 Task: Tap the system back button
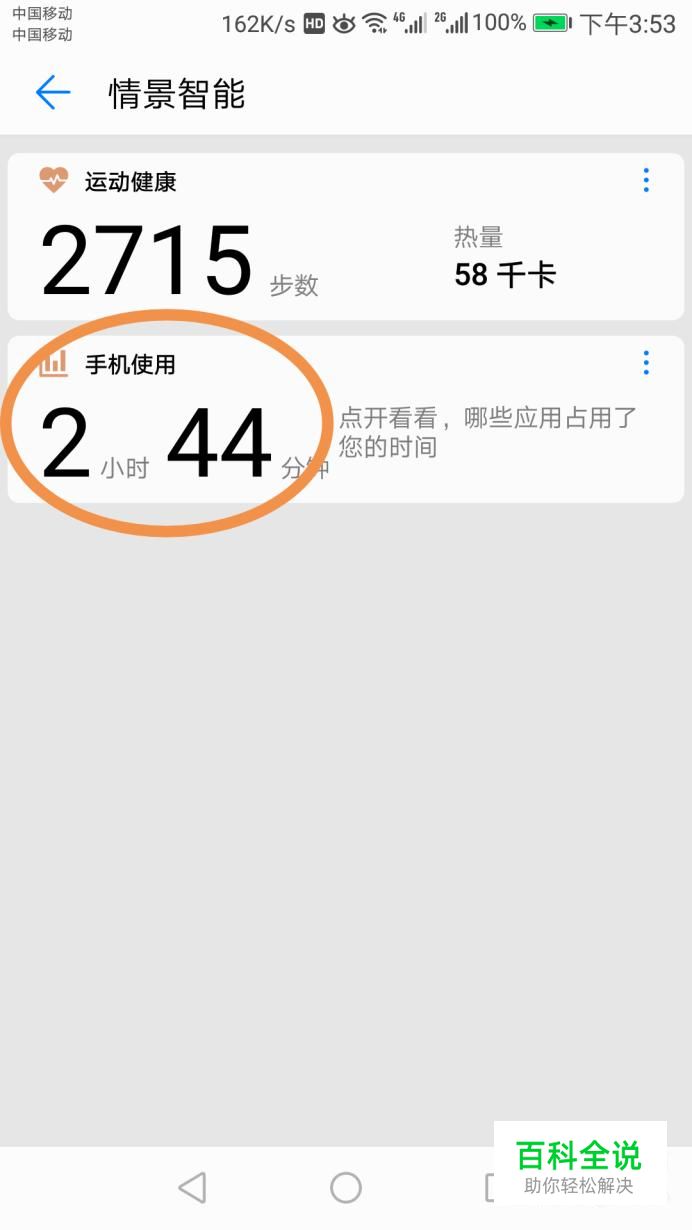192,1187
